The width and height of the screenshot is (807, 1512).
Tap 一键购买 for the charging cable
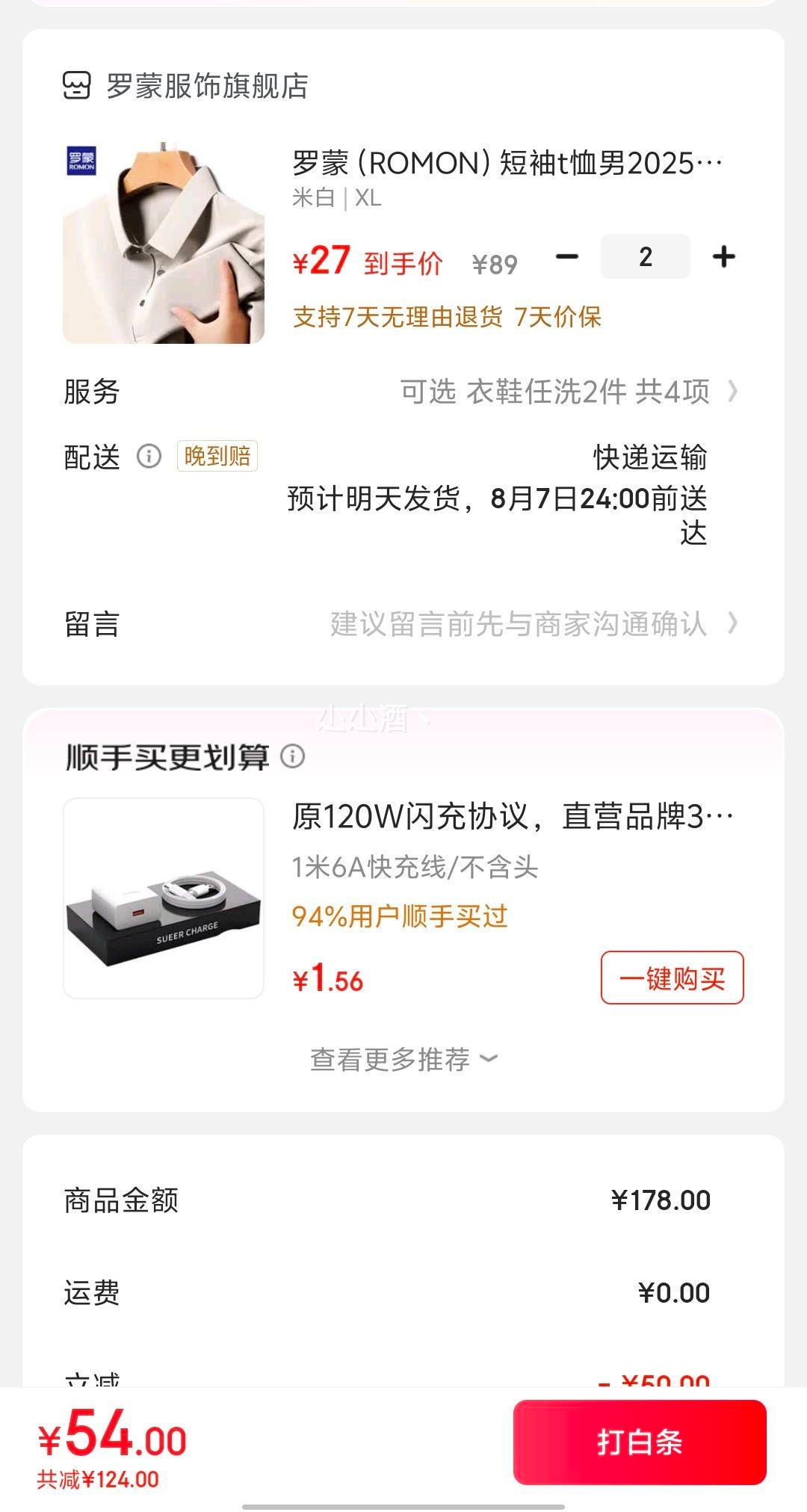pyautogui.click(x=672, y=978)
